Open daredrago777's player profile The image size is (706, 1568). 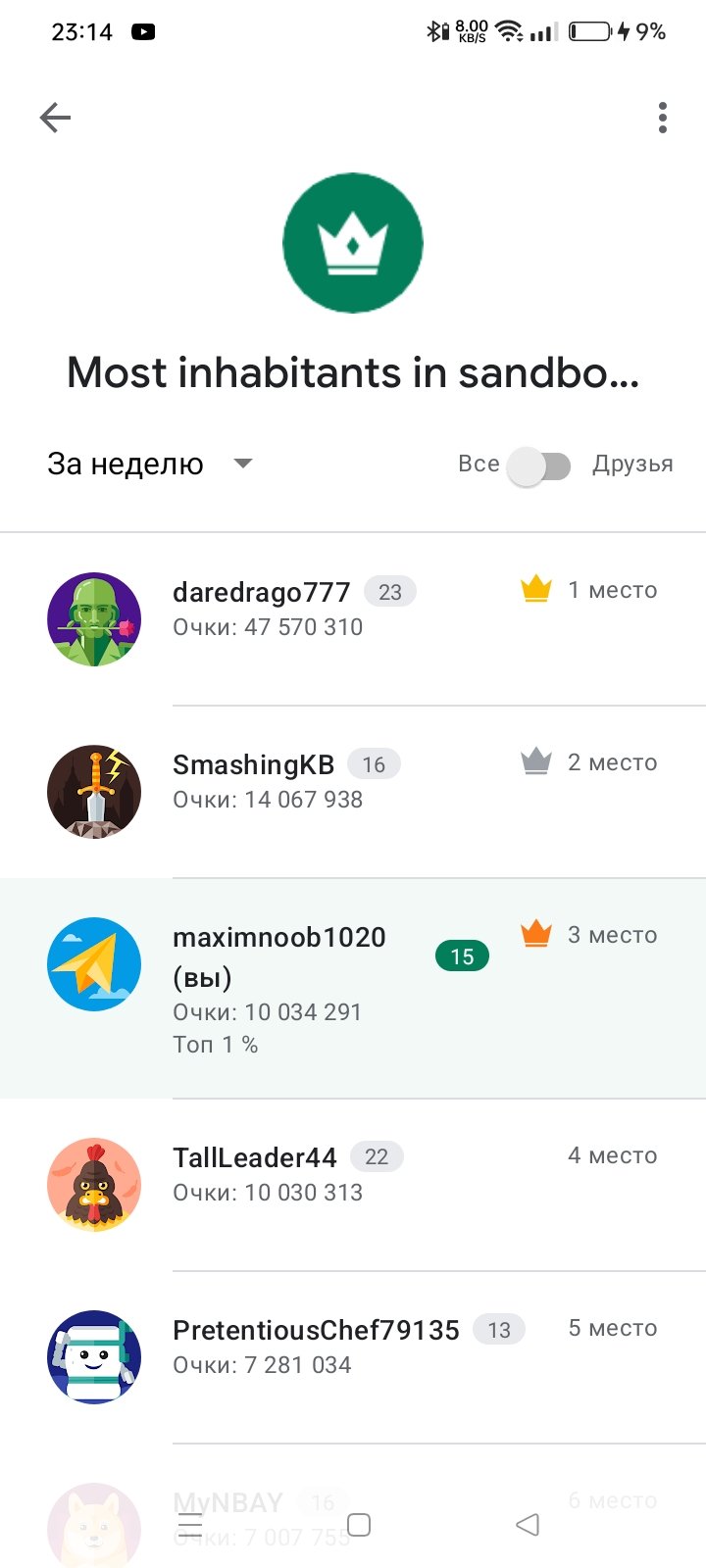pos(353,619)
